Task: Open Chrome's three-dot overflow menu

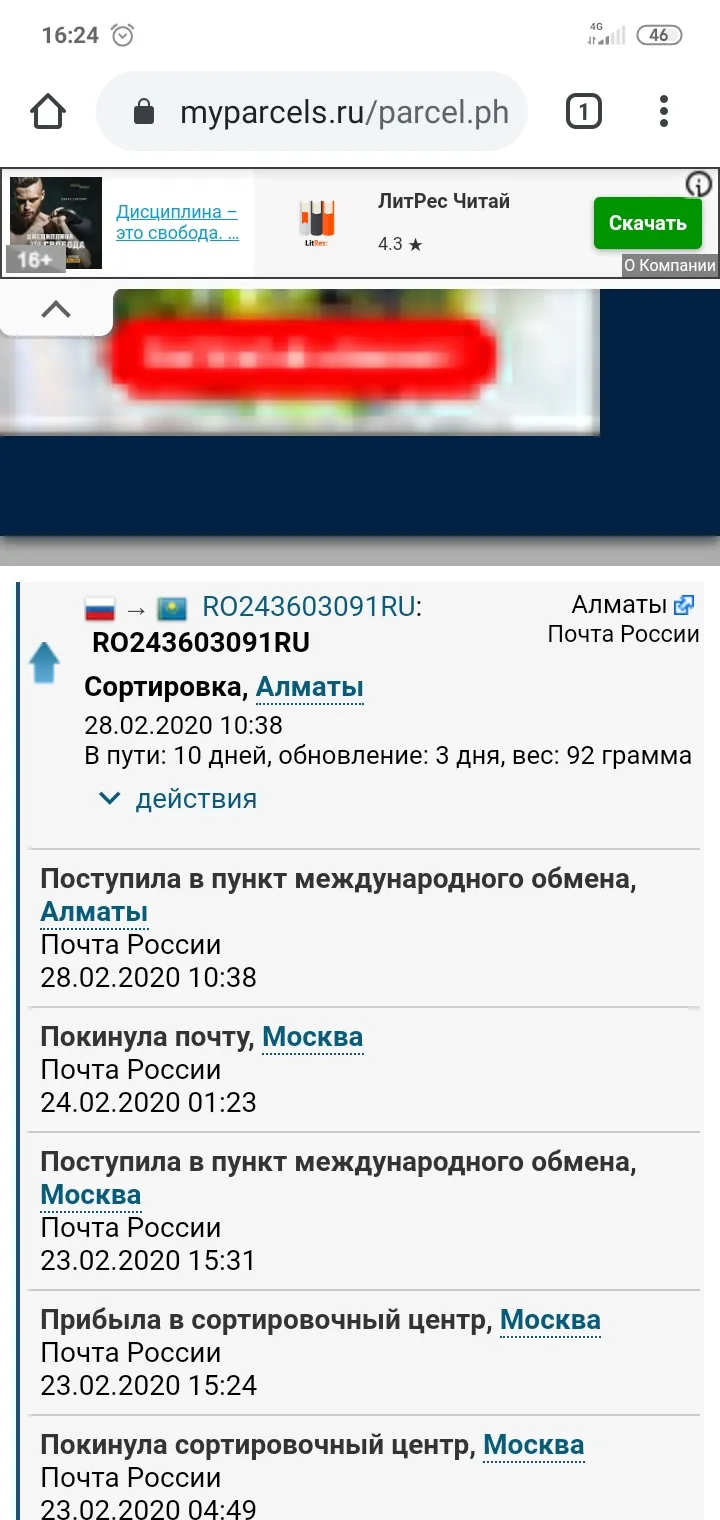Action: [664, 112]
